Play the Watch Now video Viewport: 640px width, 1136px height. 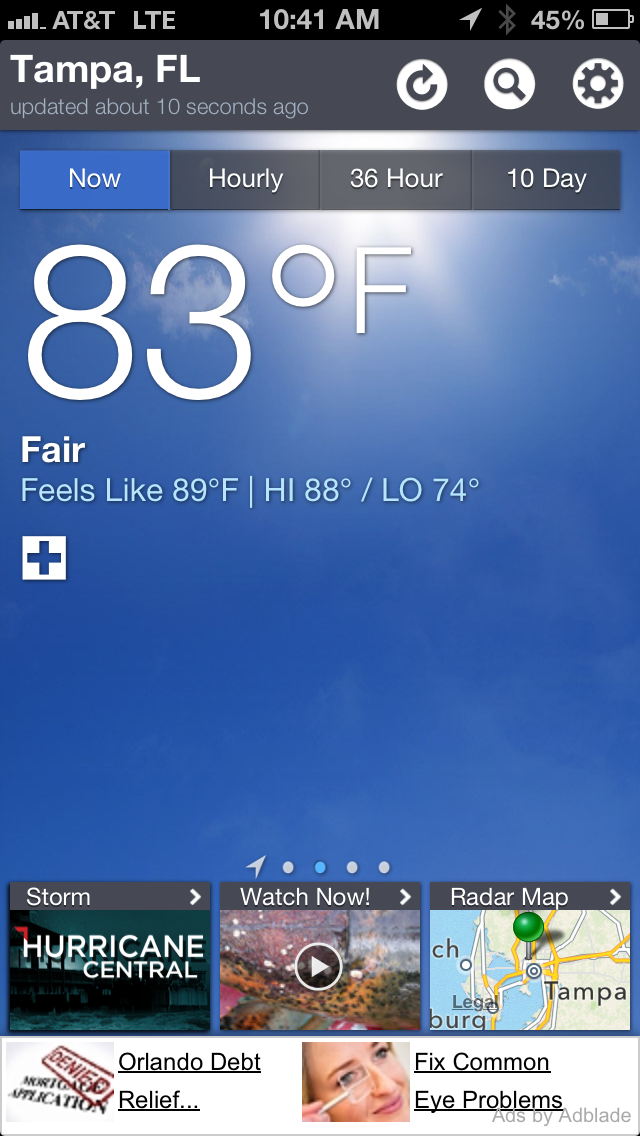(319, 966)
